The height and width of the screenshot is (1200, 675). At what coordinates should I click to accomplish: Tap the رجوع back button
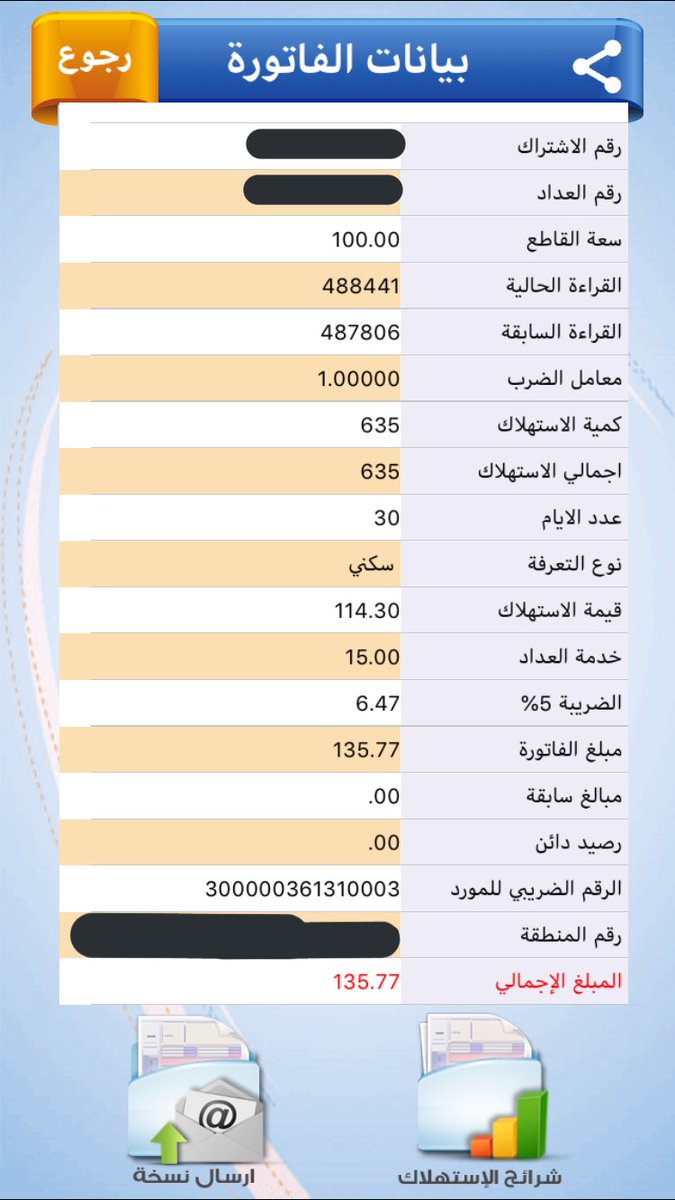[95, 60]
